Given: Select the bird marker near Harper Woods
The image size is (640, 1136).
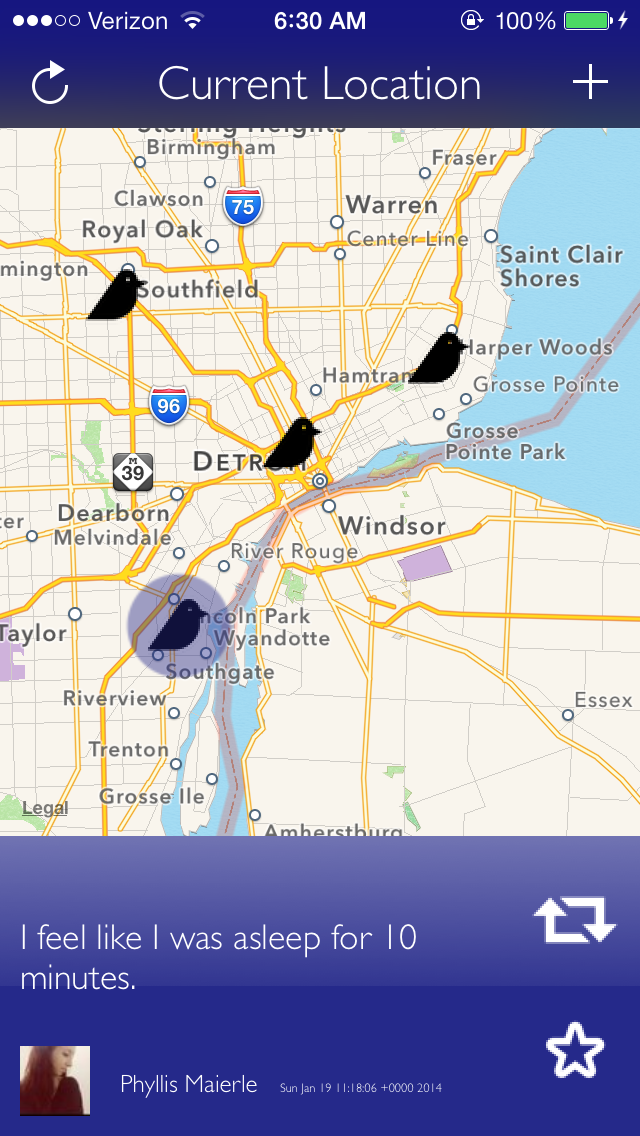Looking at the screenshot, I should (438, 358).
